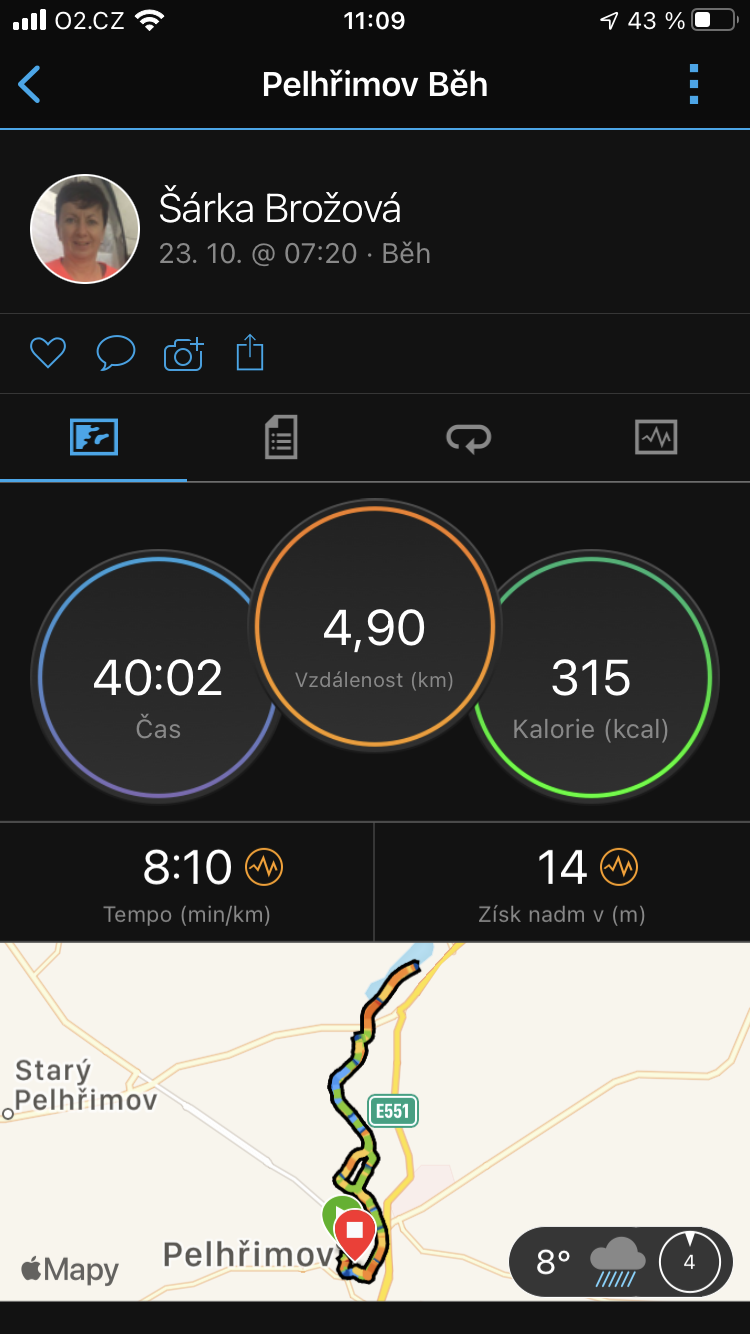Screen dimensions: 750x1334
Task: Open Šárka Brožová's profile picture
Action: [85, 229]
